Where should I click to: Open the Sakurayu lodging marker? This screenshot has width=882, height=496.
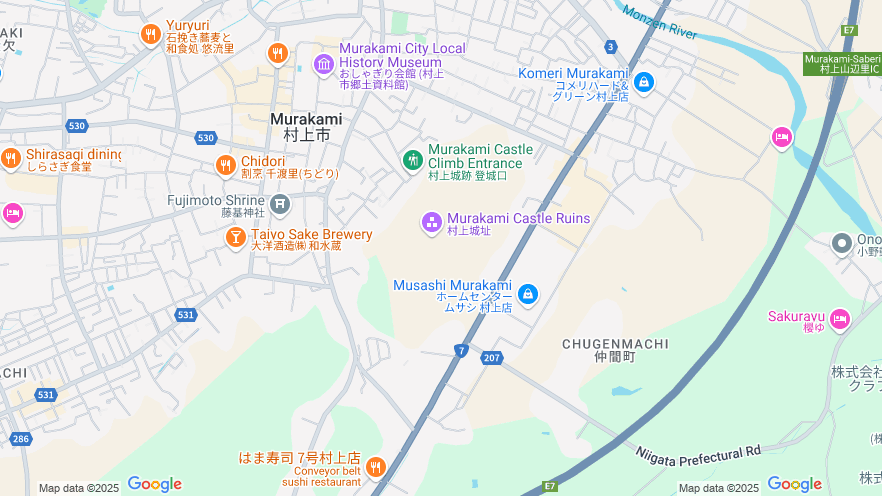click(x=839, y=319)
